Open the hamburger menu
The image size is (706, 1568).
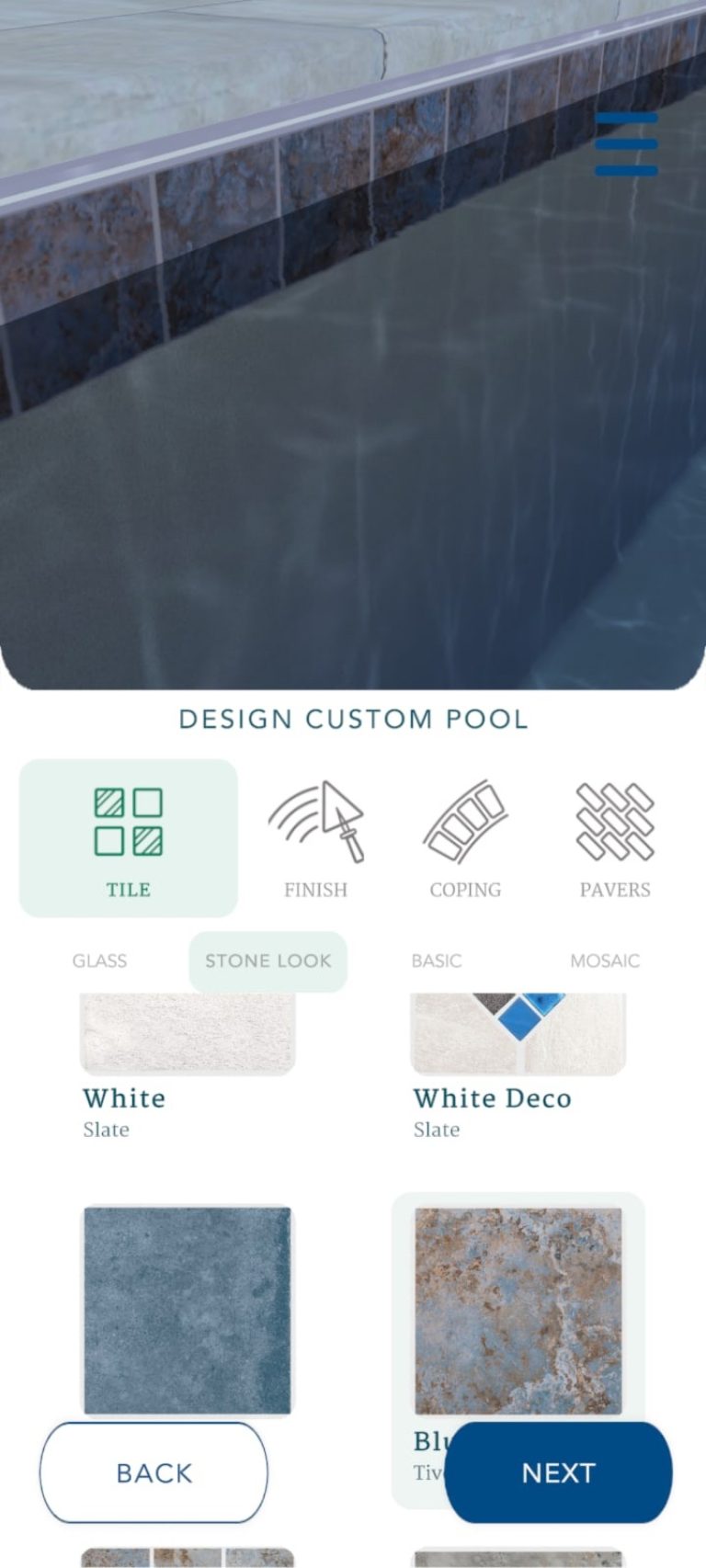tap(626, 144)
